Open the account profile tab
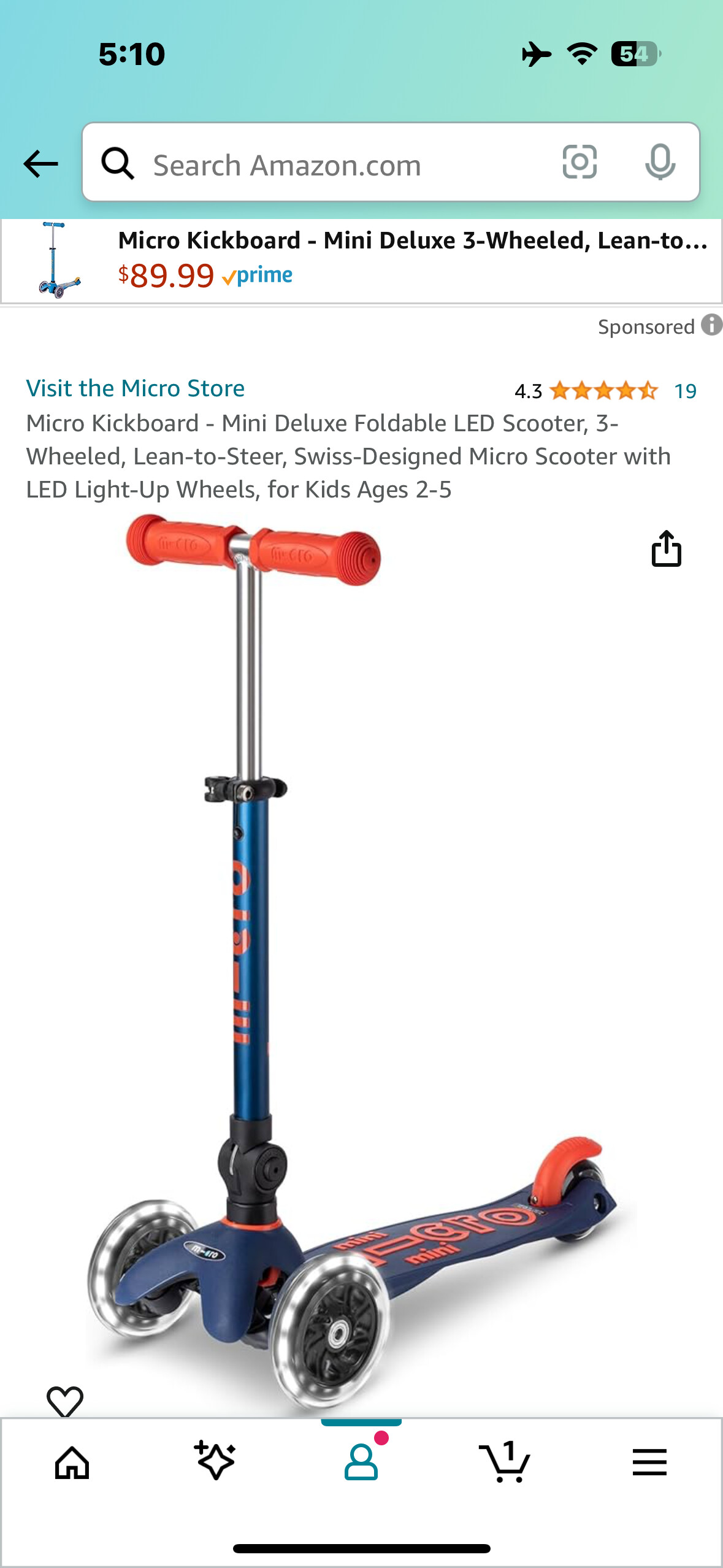 [x=361, y=1462]
